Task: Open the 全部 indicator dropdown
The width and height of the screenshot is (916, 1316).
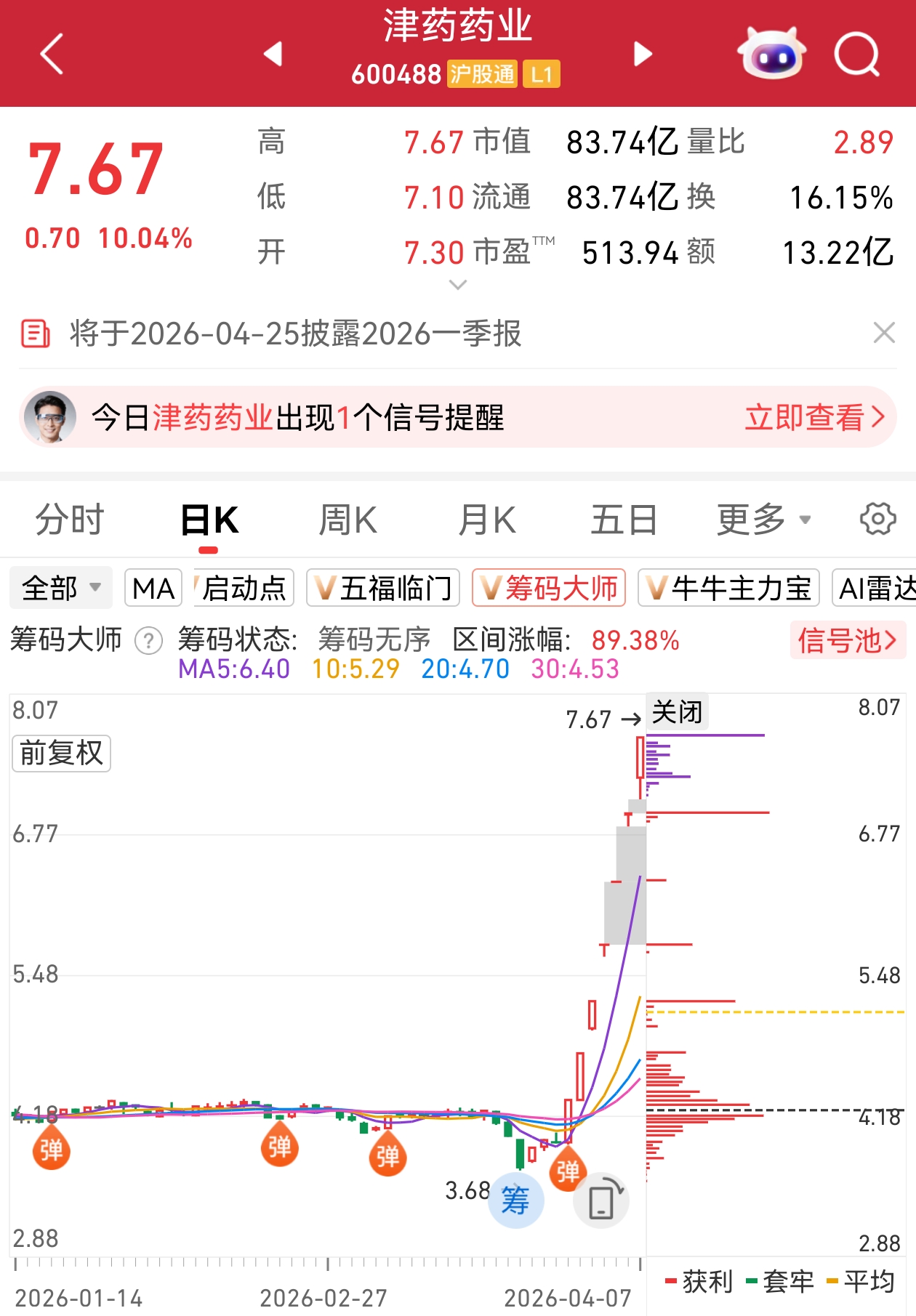Action: tap(61, 588)
